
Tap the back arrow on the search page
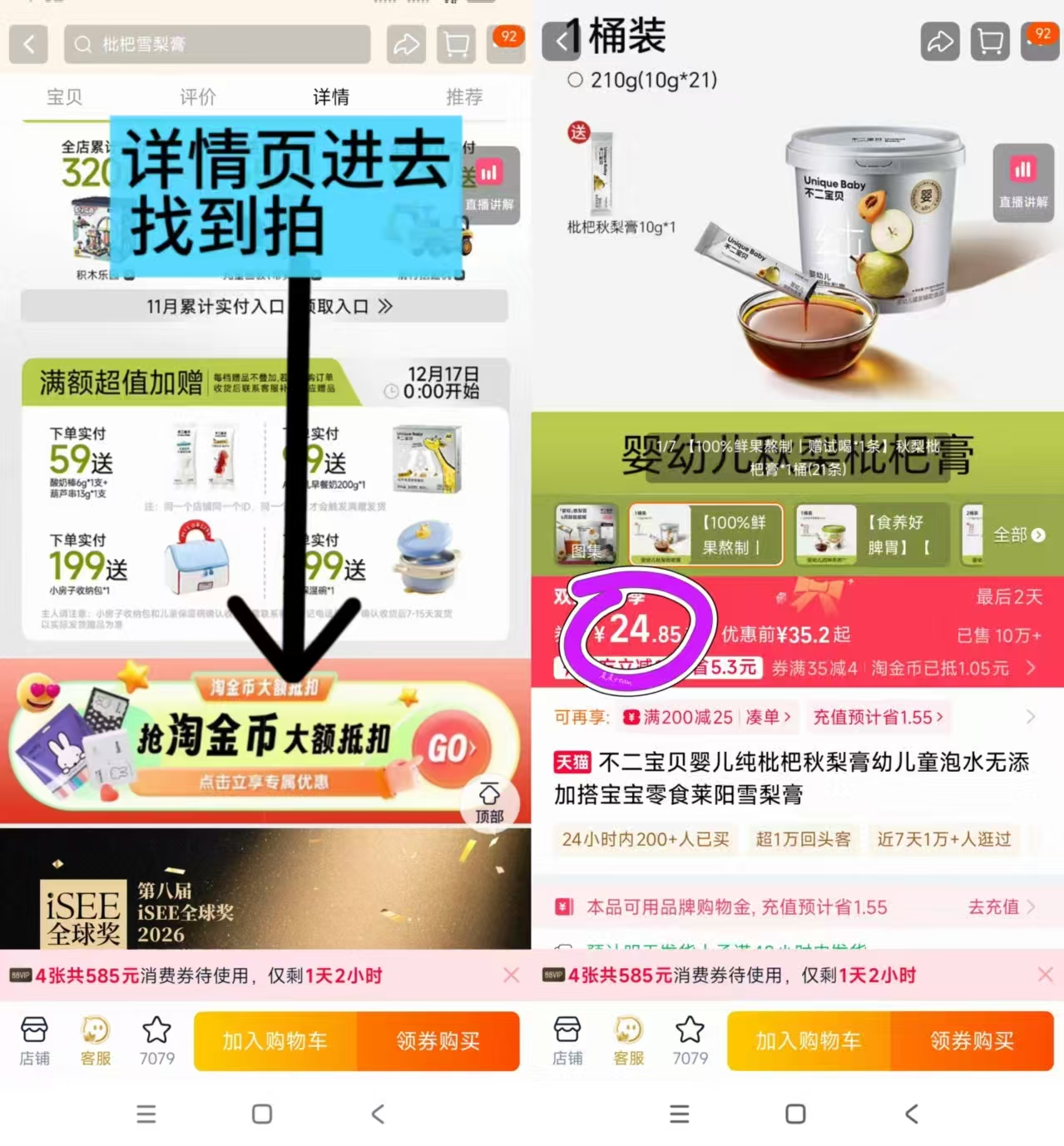click(x=27, y=44)
